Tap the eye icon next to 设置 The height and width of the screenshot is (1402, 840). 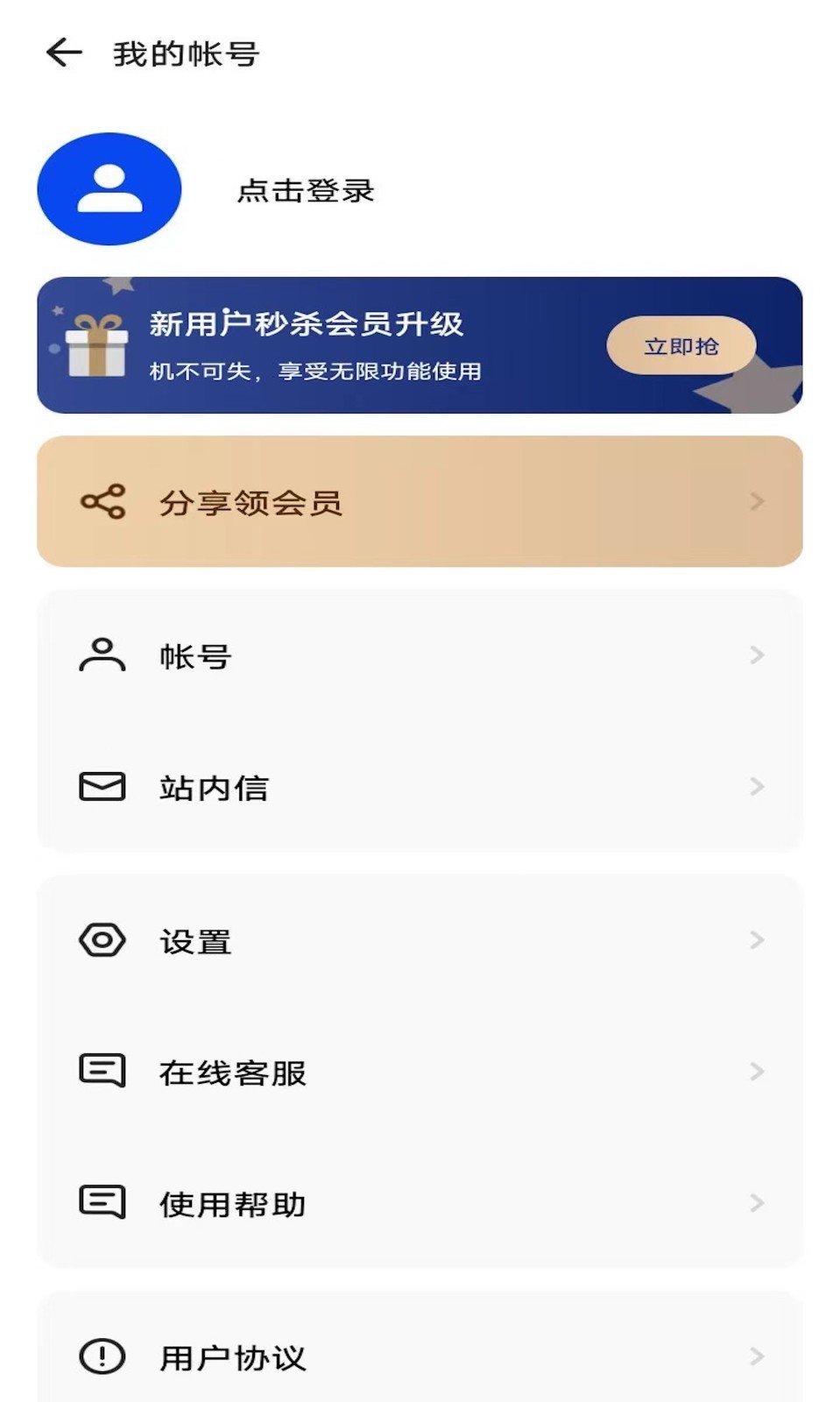point(102,940)
